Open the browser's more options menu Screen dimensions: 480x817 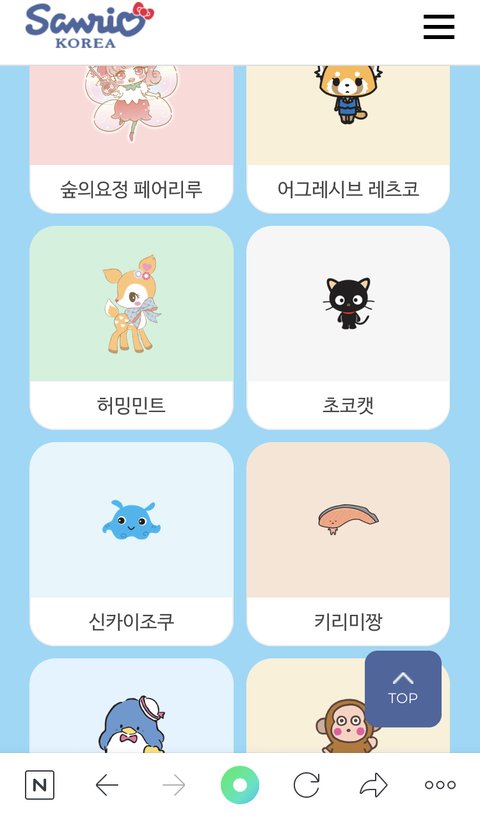click(440, 785)
